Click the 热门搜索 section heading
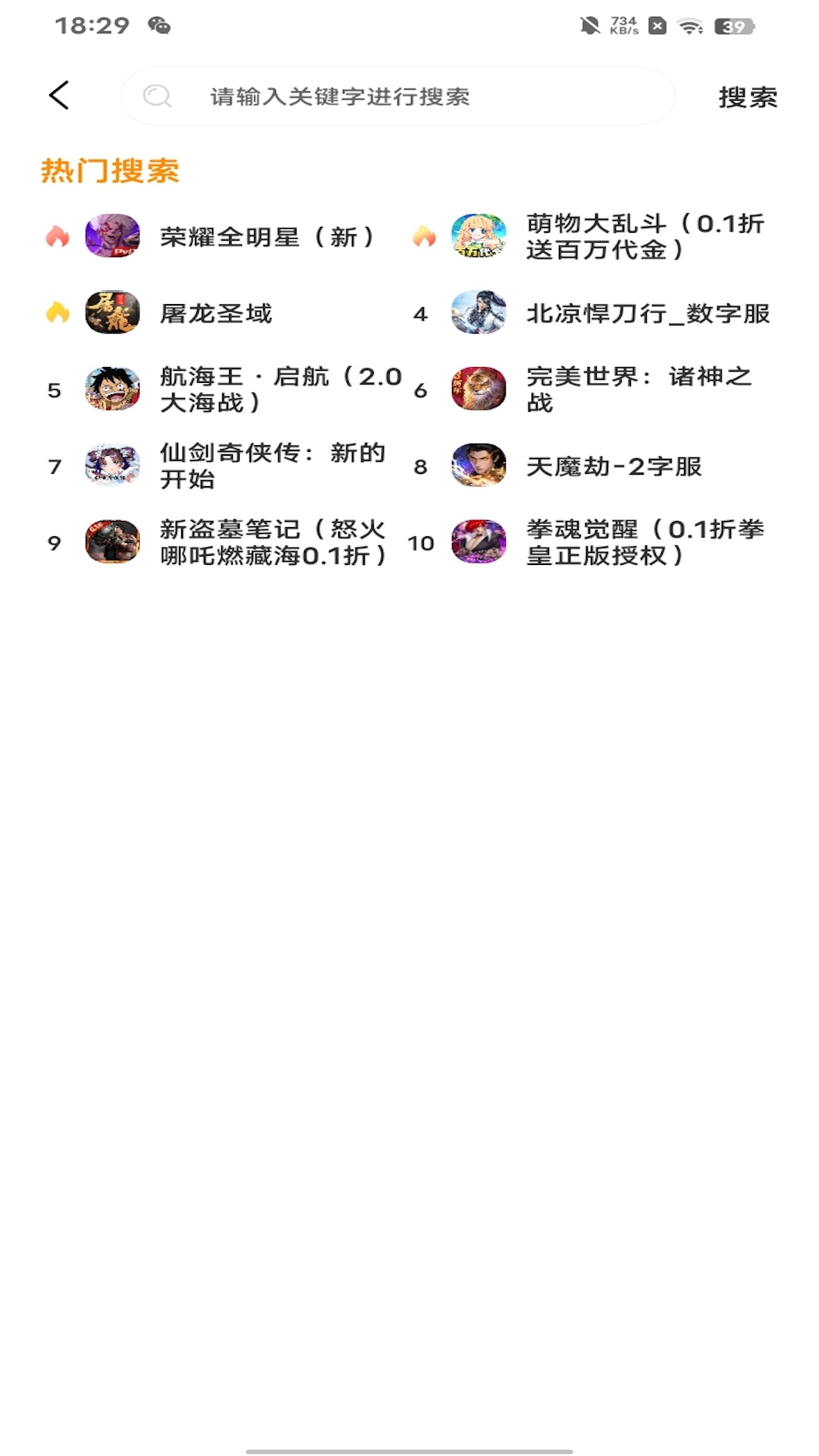819x1456 pixels. [x=111, y=170]
